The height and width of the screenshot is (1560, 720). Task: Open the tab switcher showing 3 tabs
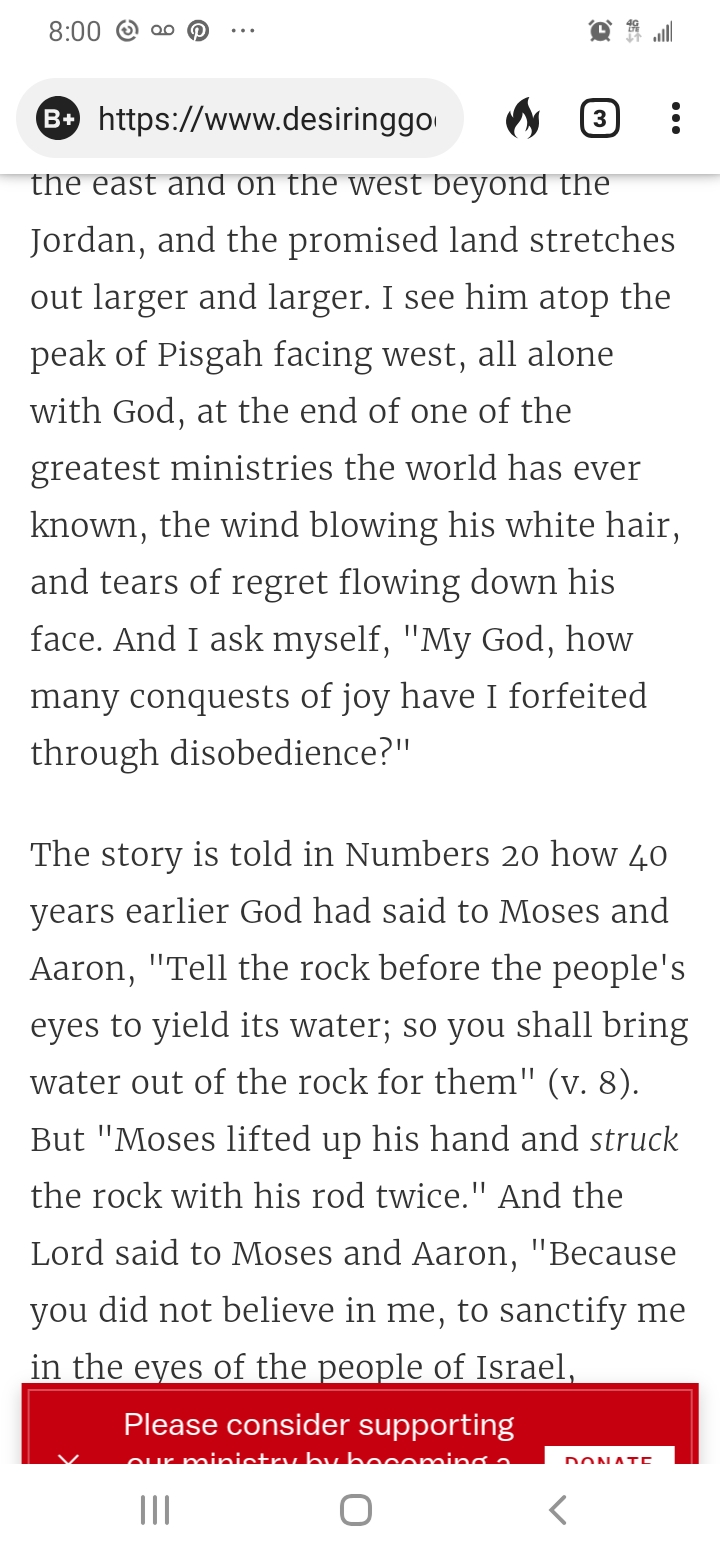(x=599, y=120)
